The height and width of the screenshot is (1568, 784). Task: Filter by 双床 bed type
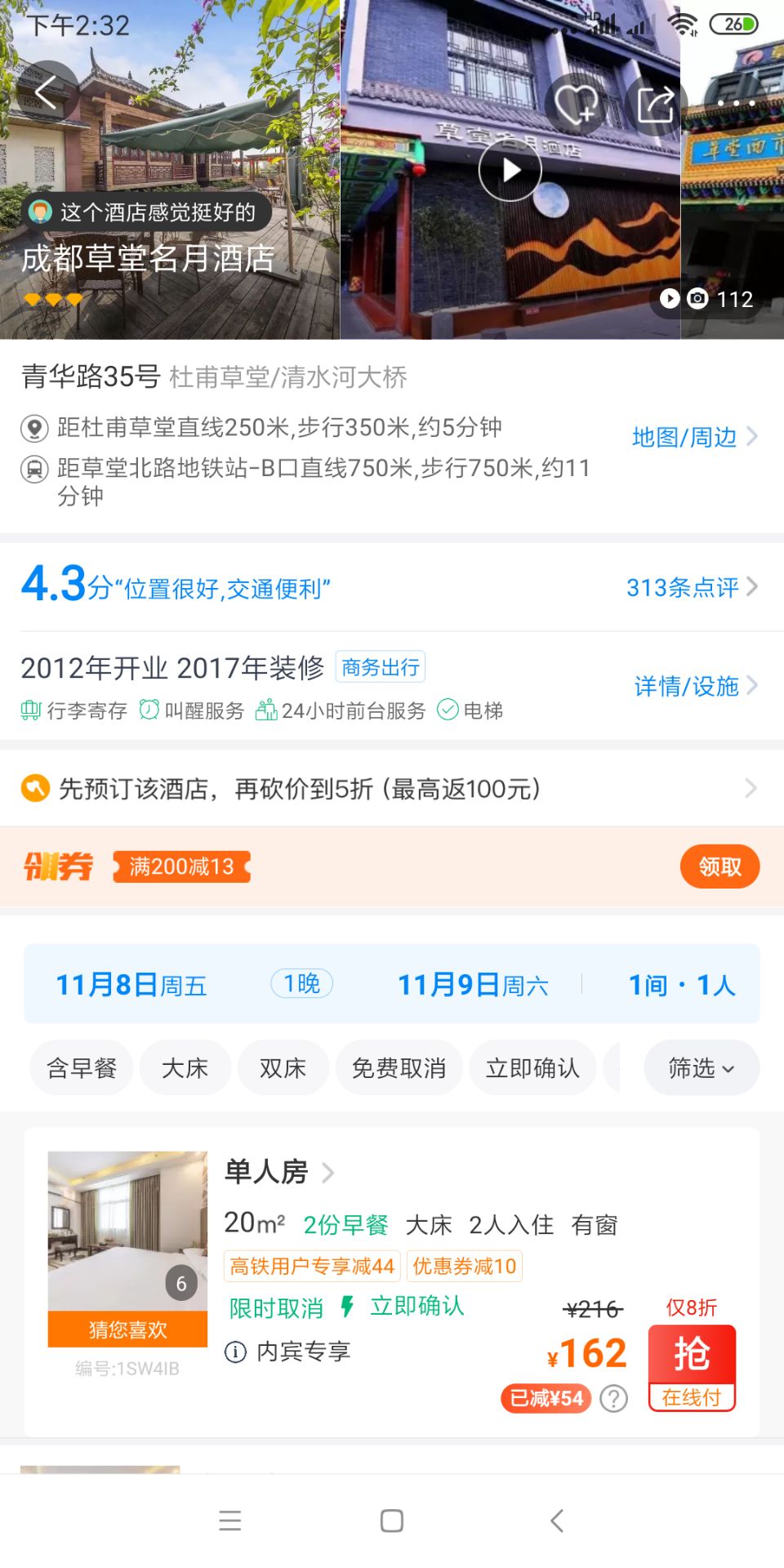click(283, 1067)
